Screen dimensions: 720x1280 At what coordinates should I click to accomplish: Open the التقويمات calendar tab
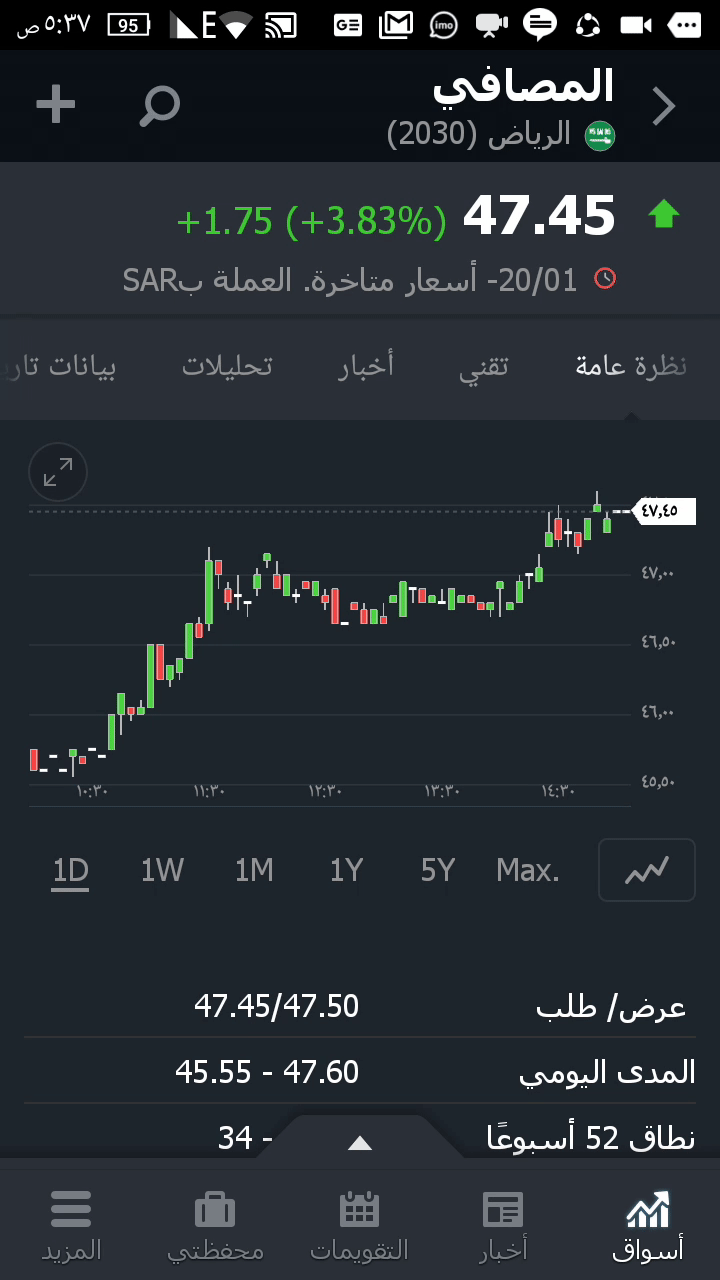[x=359, y=1224]
